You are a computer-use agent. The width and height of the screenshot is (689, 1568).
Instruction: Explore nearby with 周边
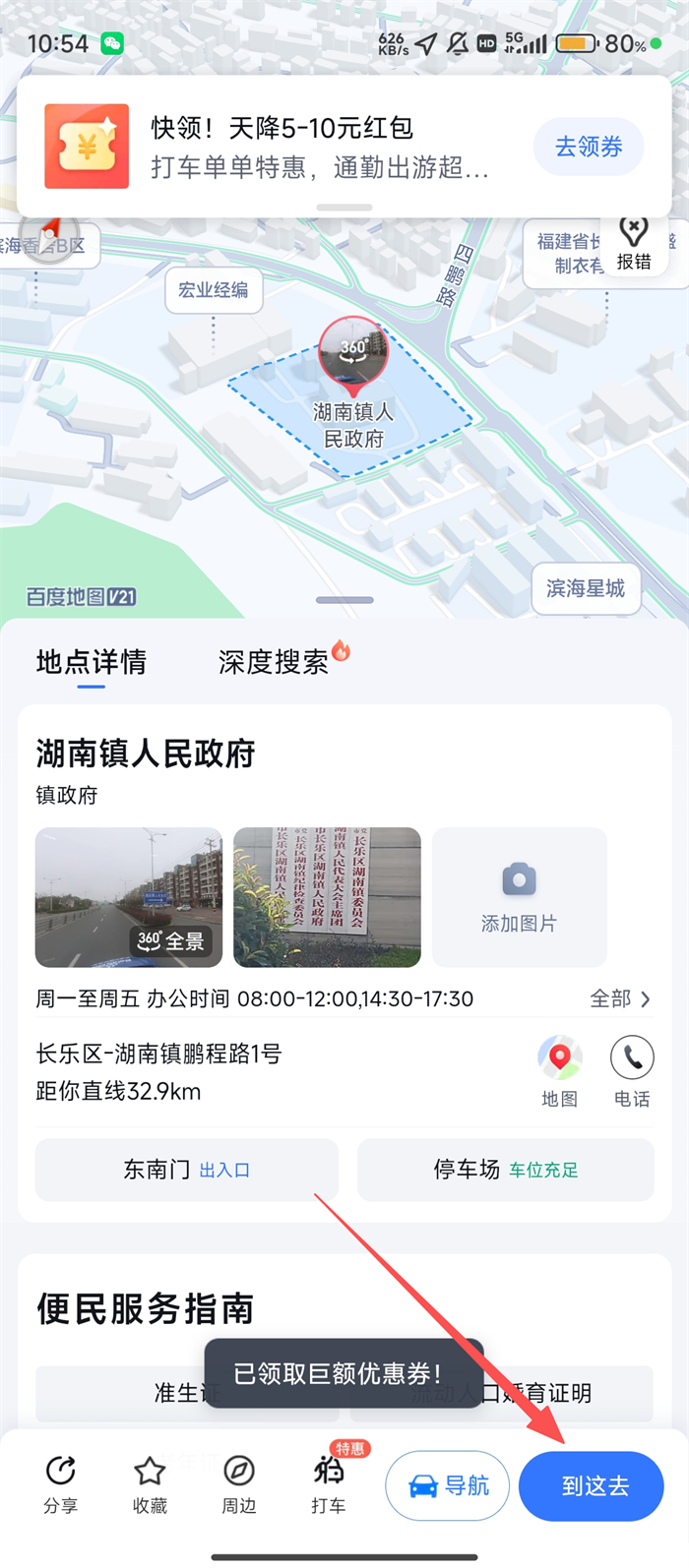239,1484
